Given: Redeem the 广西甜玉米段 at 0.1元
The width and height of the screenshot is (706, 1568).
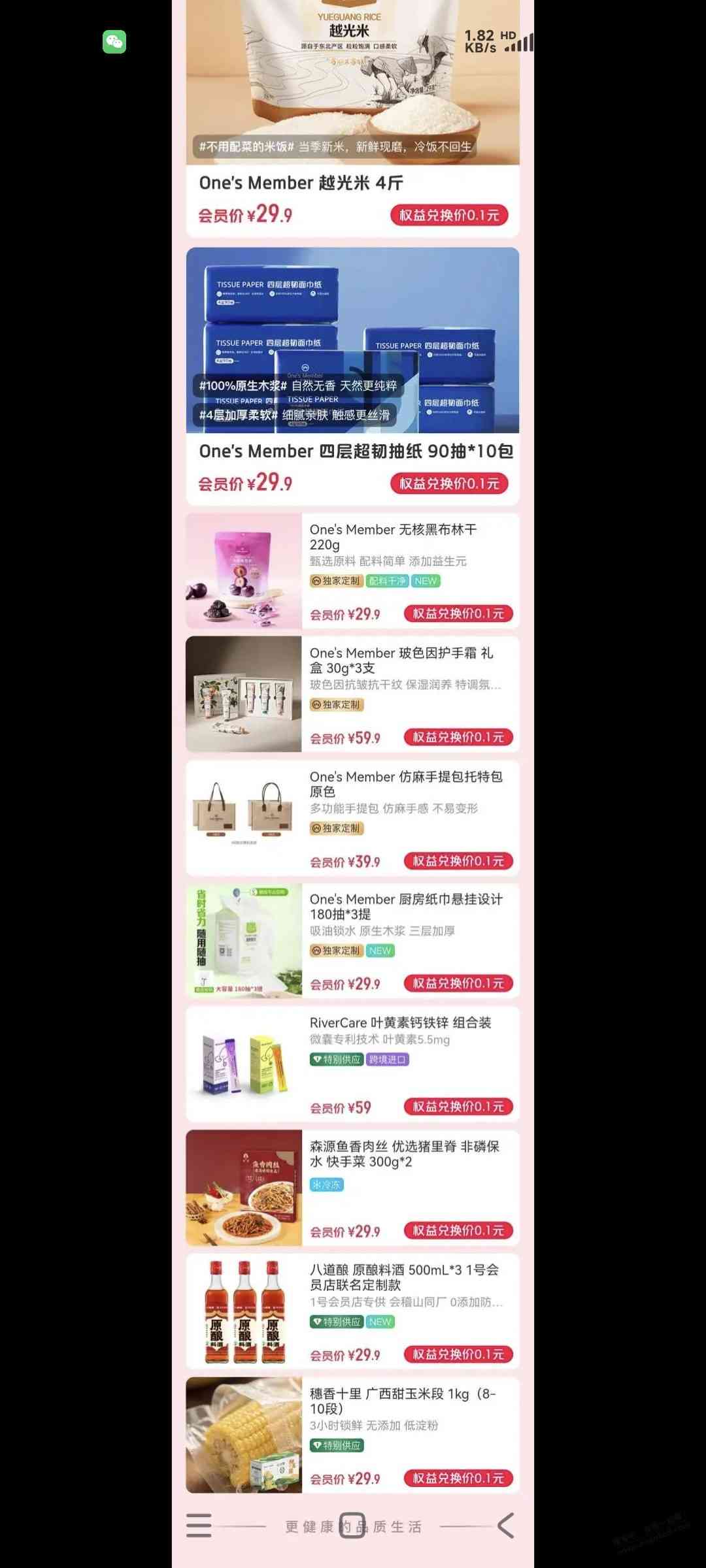Looking at the screenshot, I should (458, 1478).
